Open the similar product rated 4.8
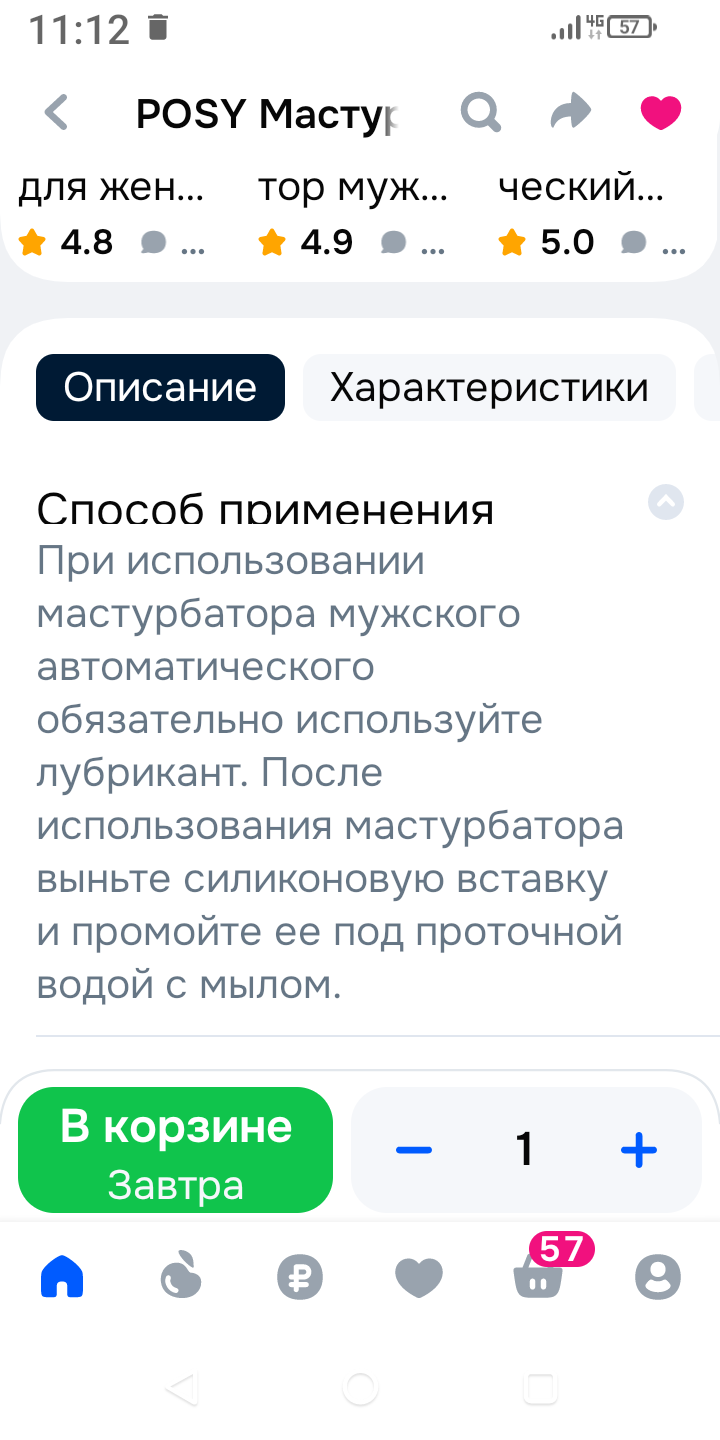The width and height of the screenshot is (720, 1440). (x=110, y=215)
